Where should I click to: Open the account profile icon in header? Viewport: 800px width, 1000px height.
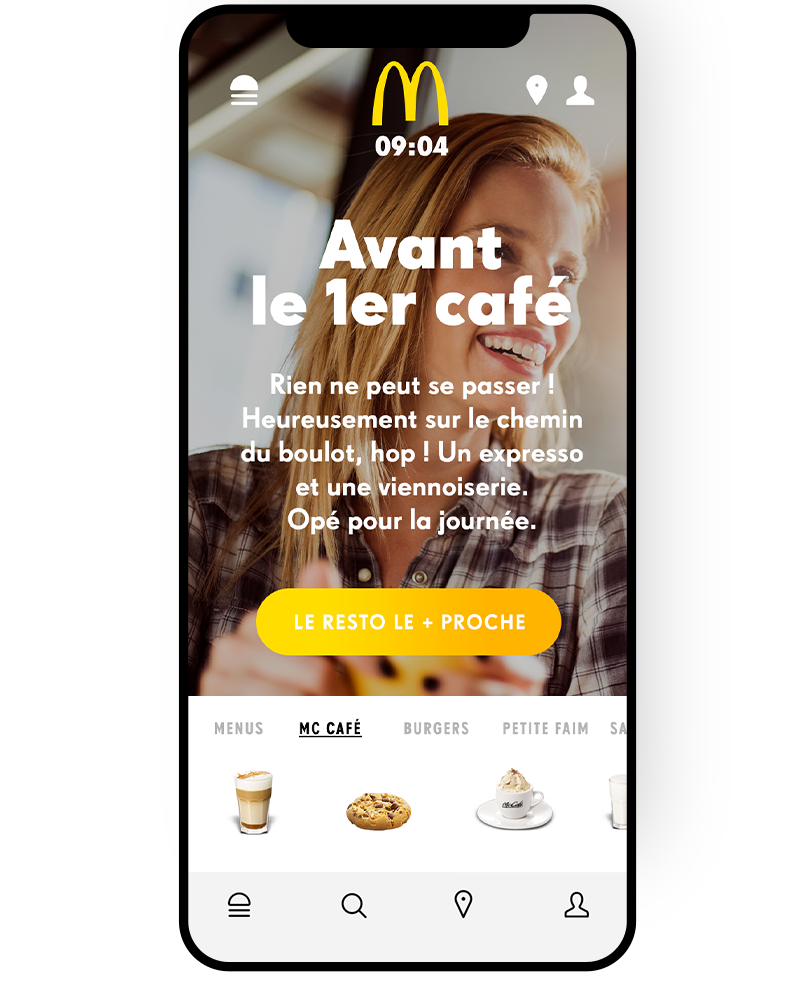tap(580, 91)
